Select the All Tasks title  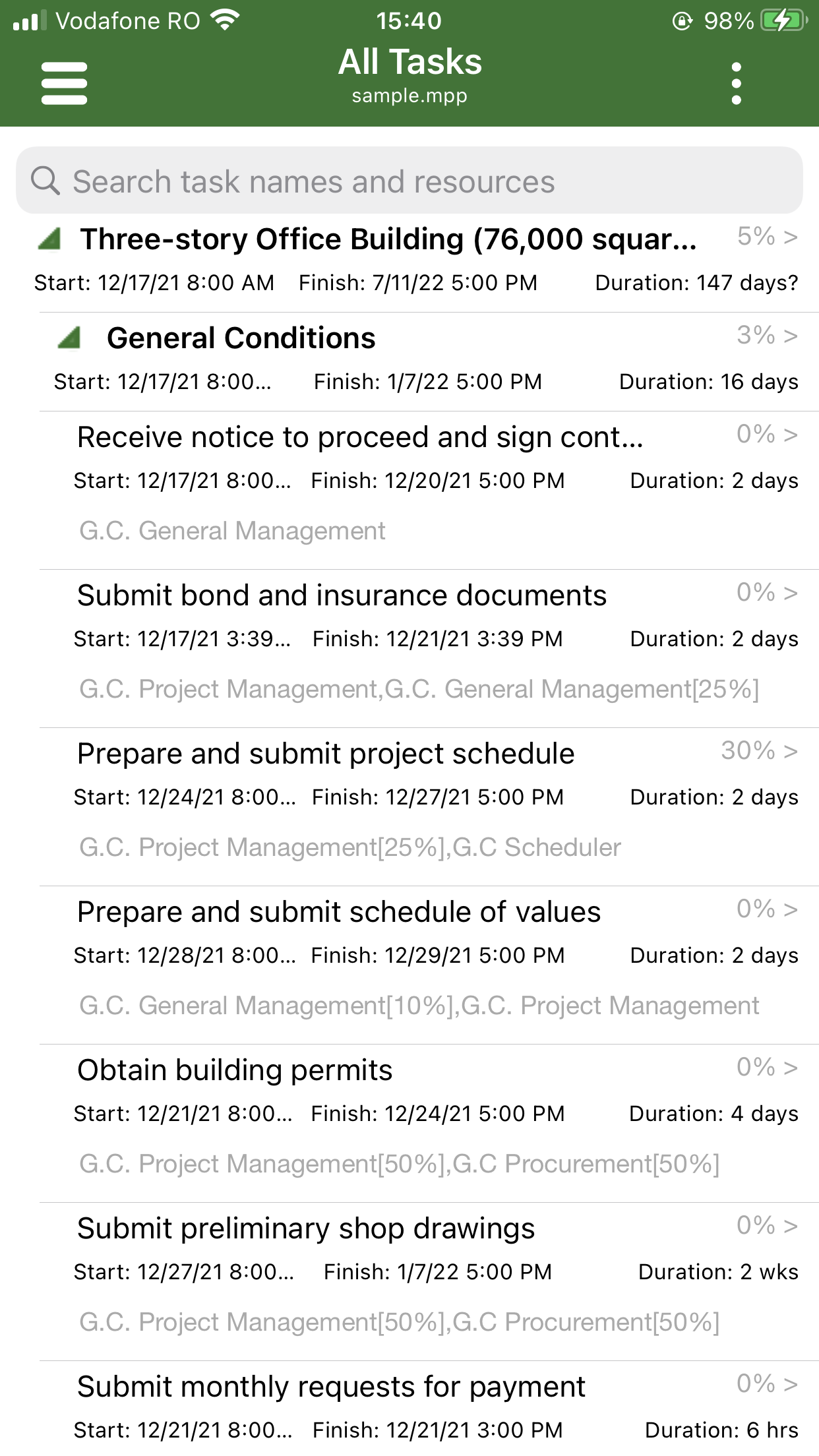(409, 61)
